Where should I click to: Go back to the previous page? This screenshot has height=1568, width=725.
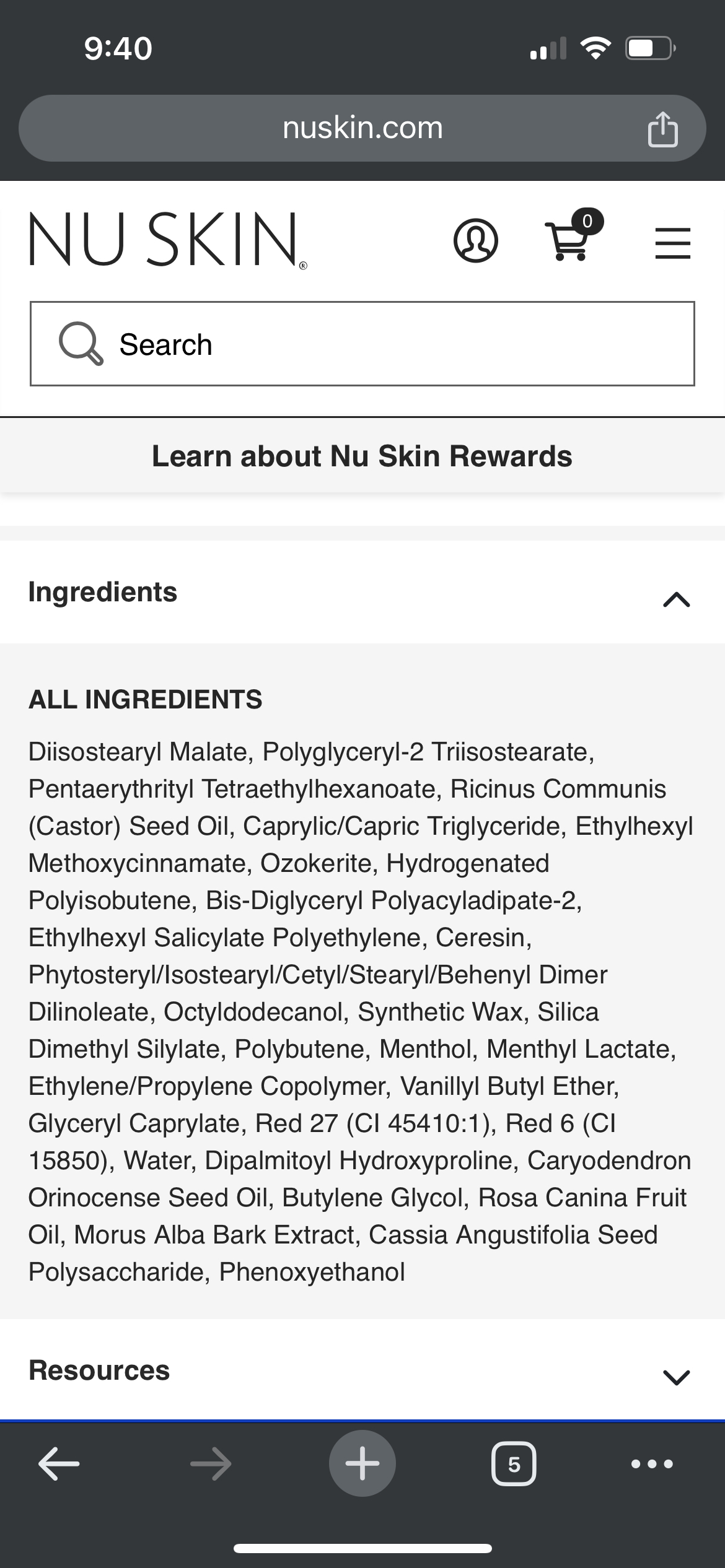point(59,1464)
